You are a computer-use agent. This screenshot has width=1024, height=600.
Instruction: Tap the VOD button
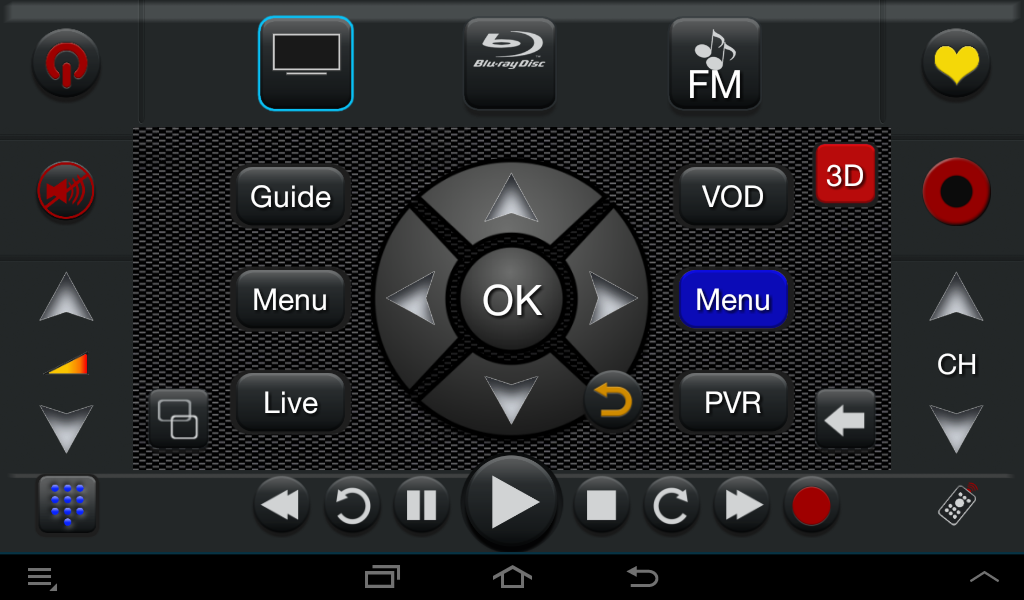coord(733,196)
